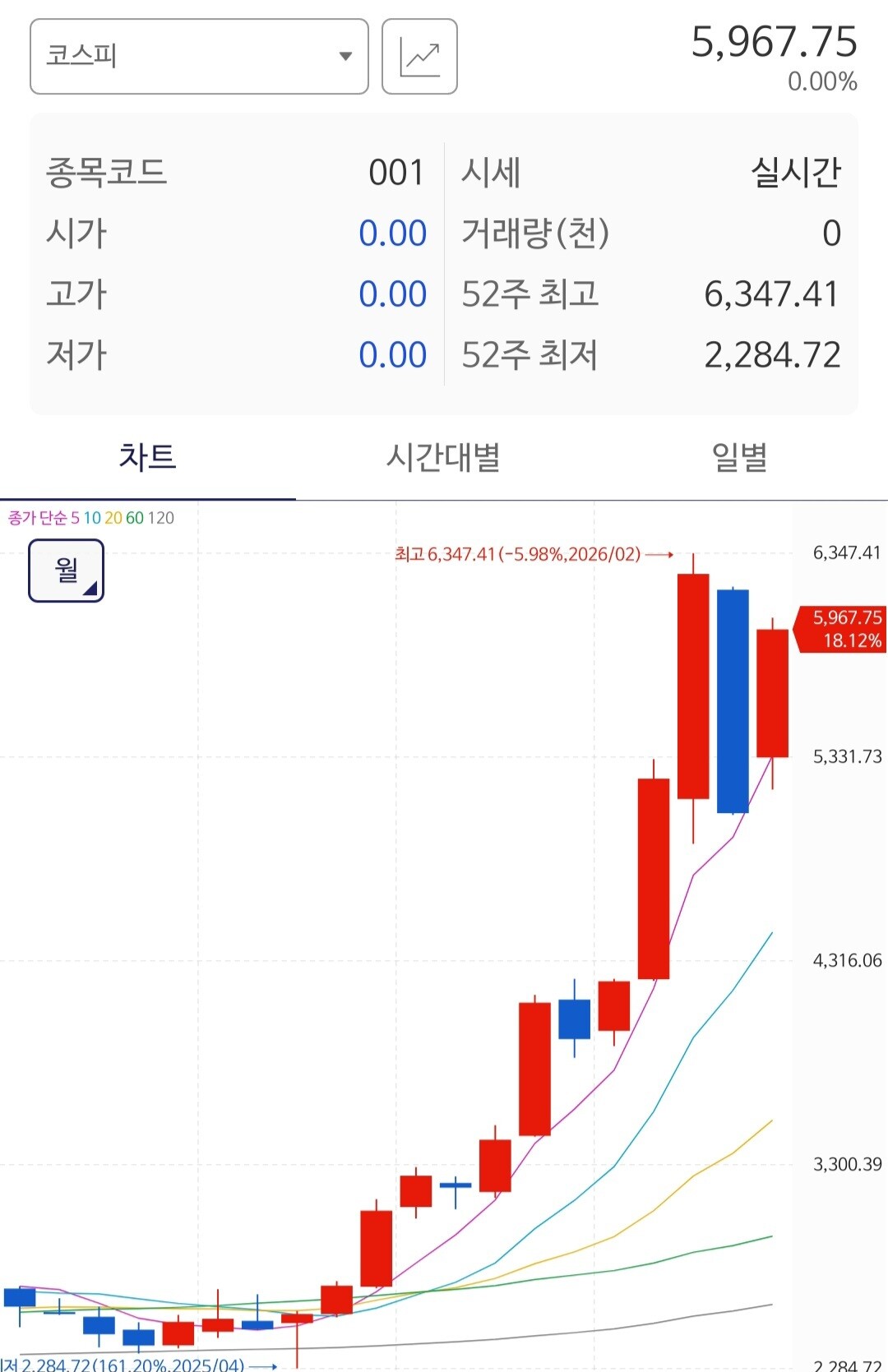Viewport: 888px width, 1372px height.
Task: Open the 코스피 index dropdown
Action: (199, 57)
